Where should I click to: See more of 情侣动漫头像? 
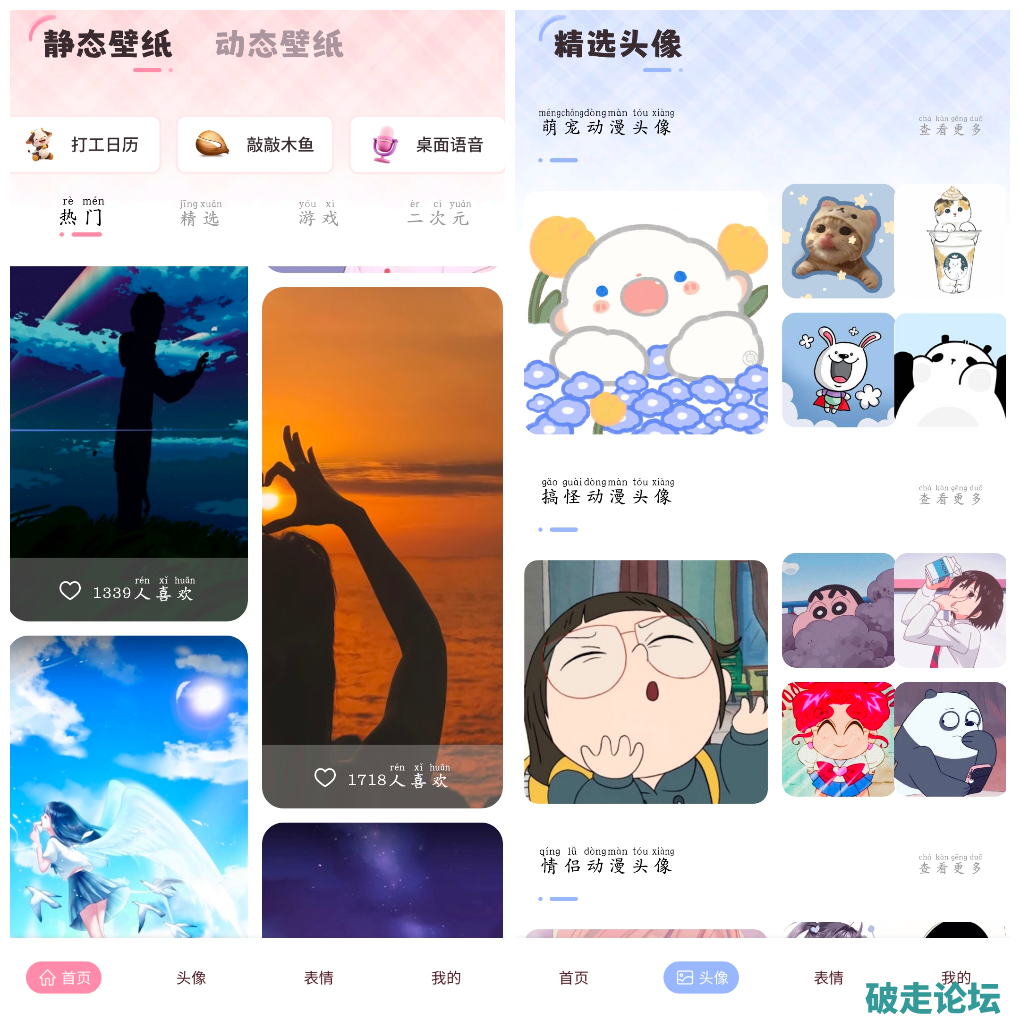tap(950, 866)
